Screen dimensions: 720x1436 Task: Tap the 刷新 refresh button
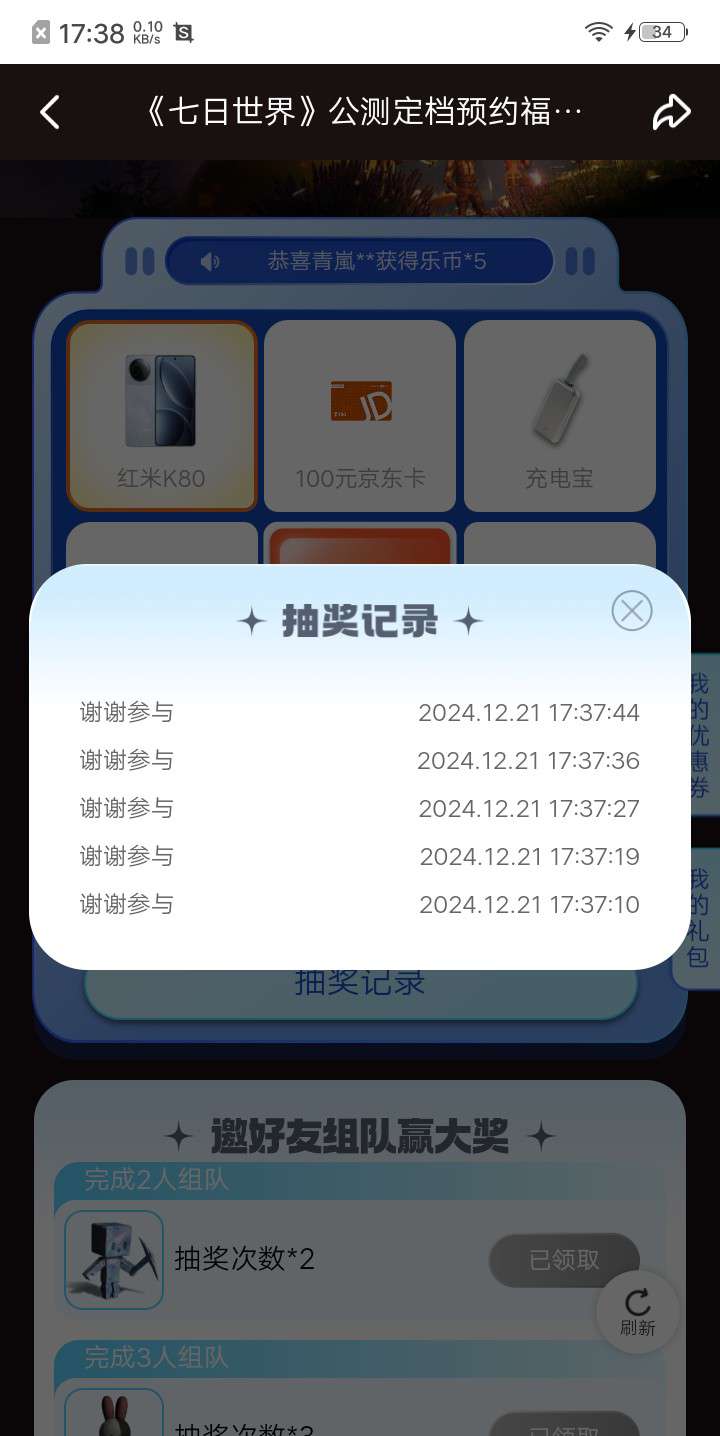coord(637,1311)
